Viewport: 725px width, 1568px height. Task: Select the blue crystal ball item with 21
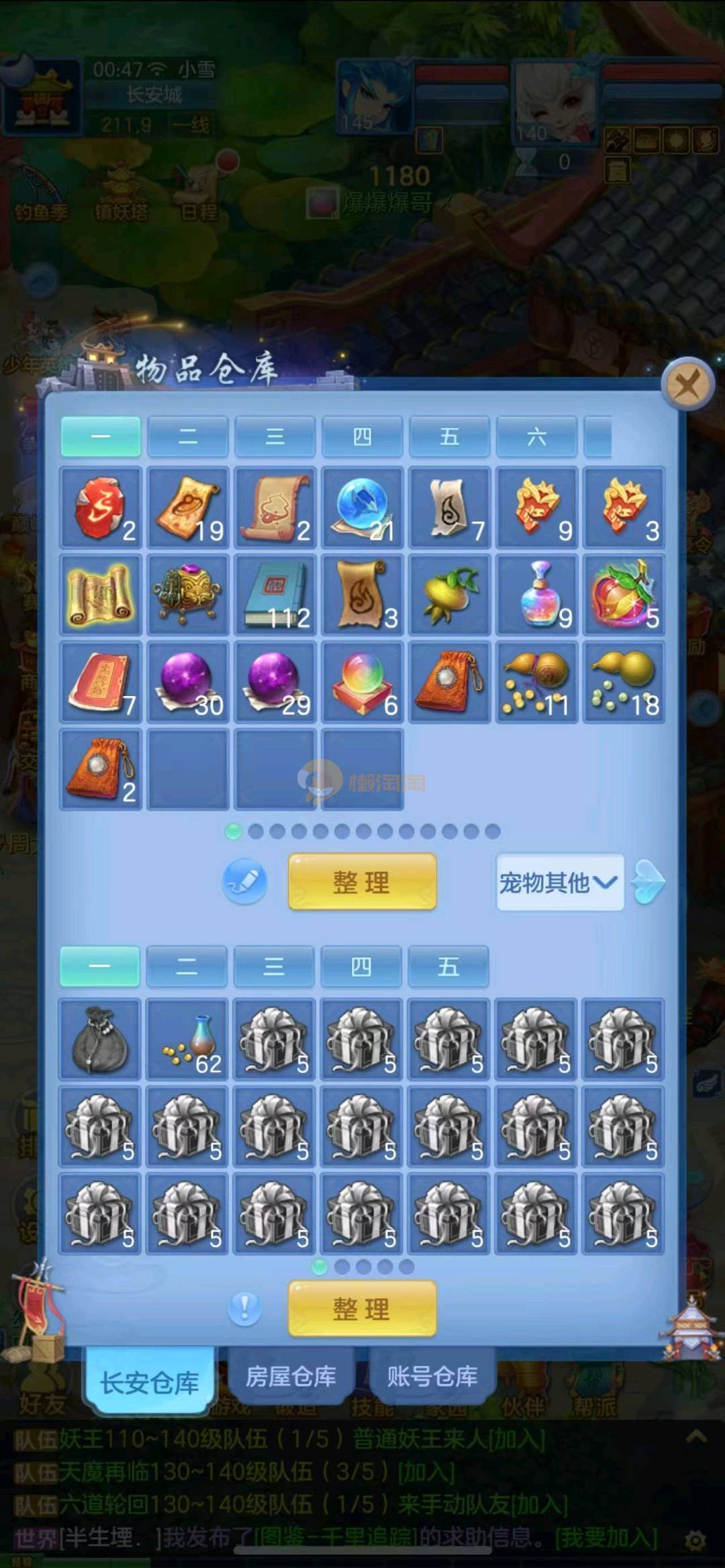point(362,507)
